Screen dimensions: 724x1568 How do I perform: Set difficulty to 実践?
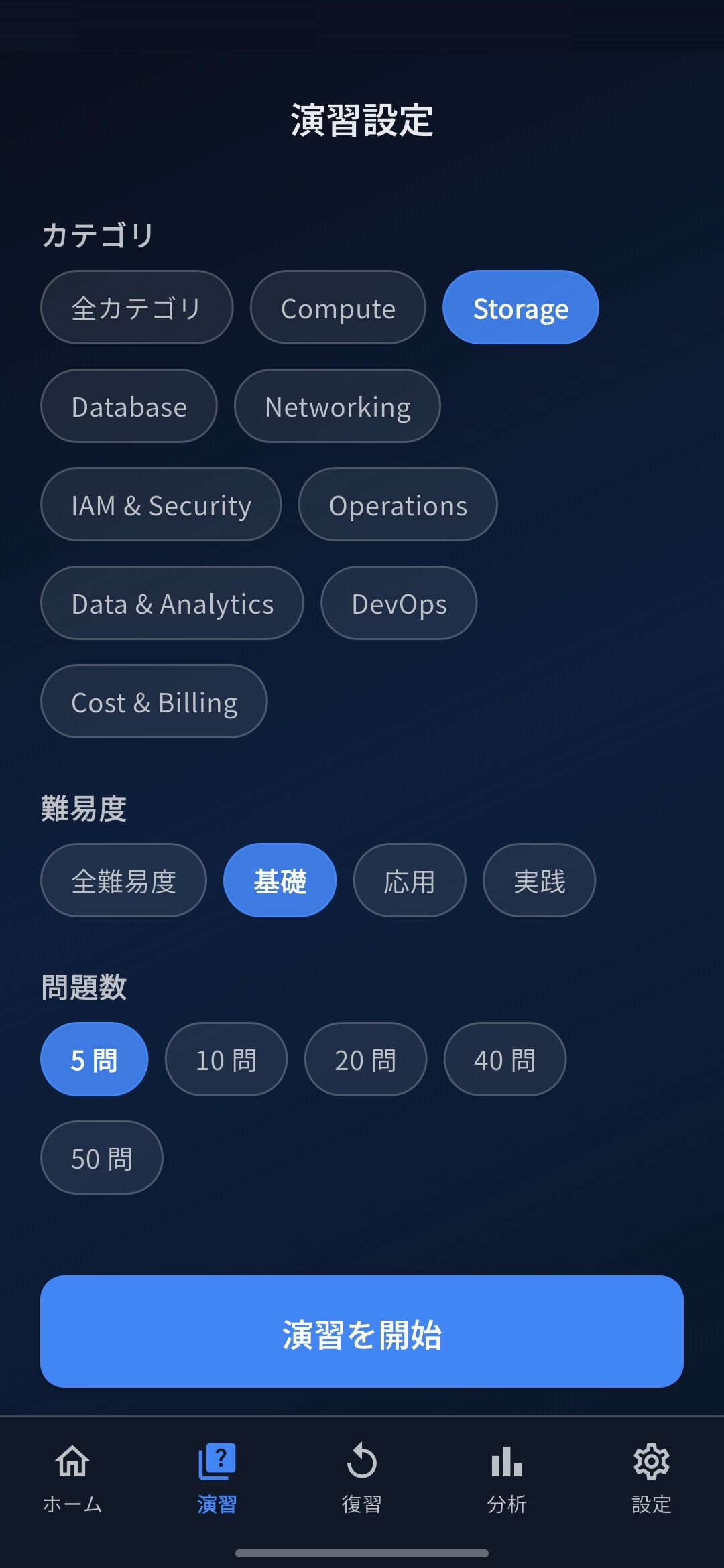(x=539, y=880)
